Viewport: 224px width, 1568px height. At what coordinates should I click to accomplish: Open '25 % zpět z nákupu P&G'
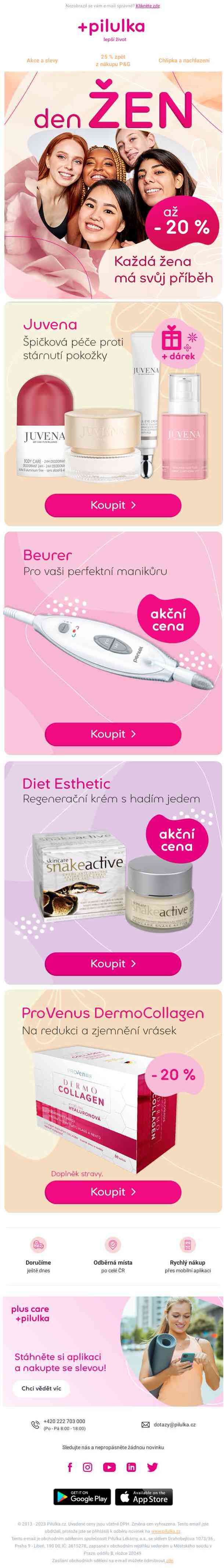tap(113, 60)
